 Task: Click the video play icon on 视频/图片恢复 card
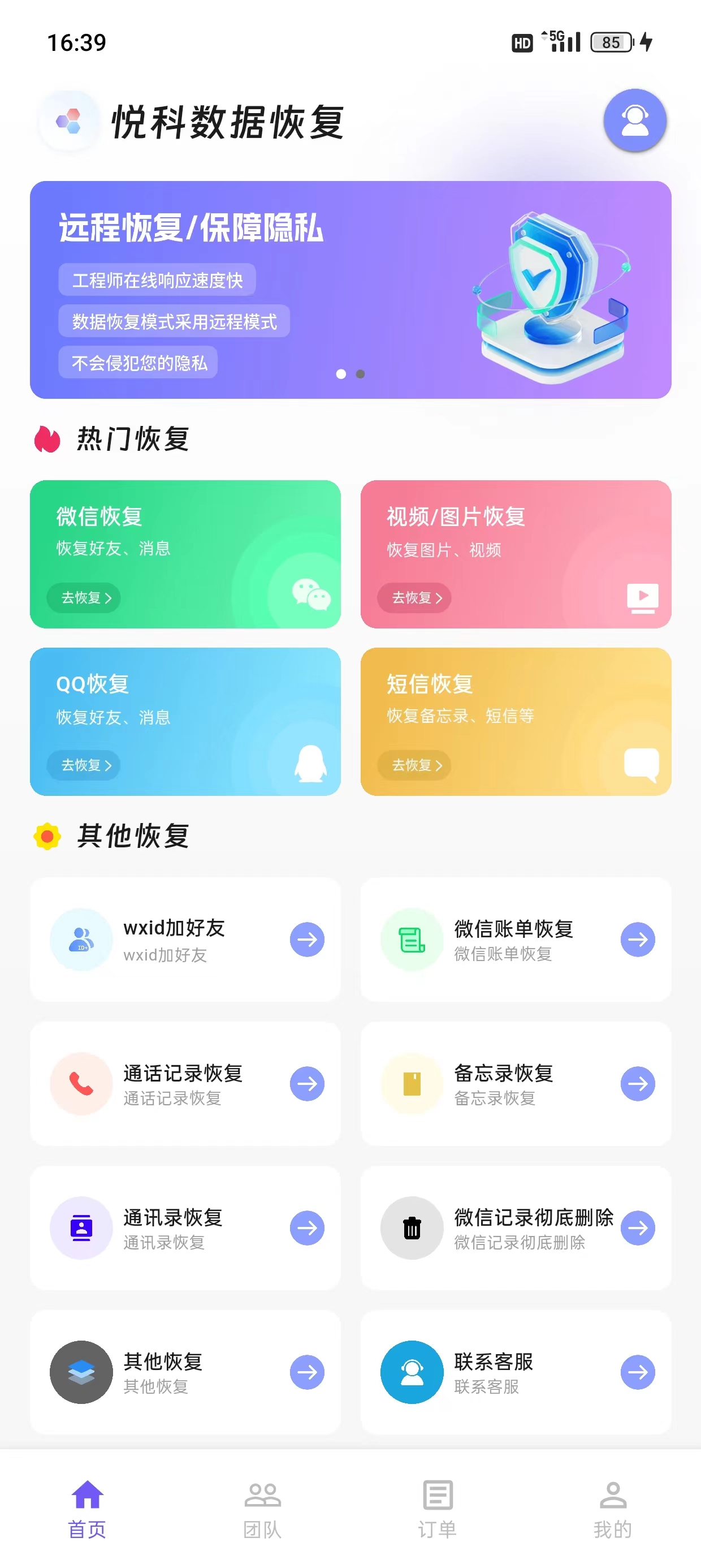[643, 597]
